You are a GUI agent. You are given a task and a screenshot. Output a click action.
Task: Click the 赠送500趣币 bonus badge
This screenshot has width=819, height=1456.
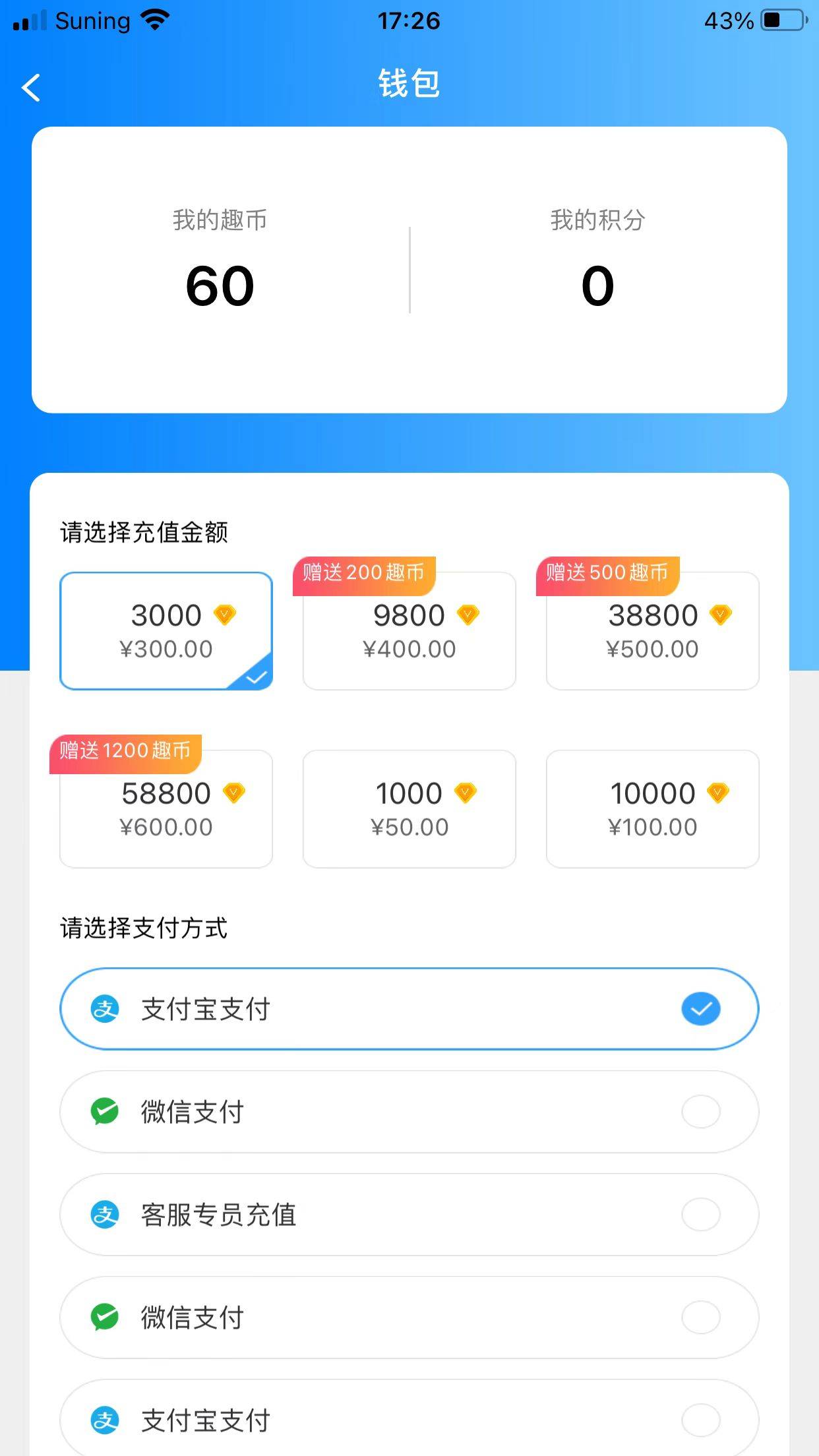pyautogui.click(x=609, y=572)
